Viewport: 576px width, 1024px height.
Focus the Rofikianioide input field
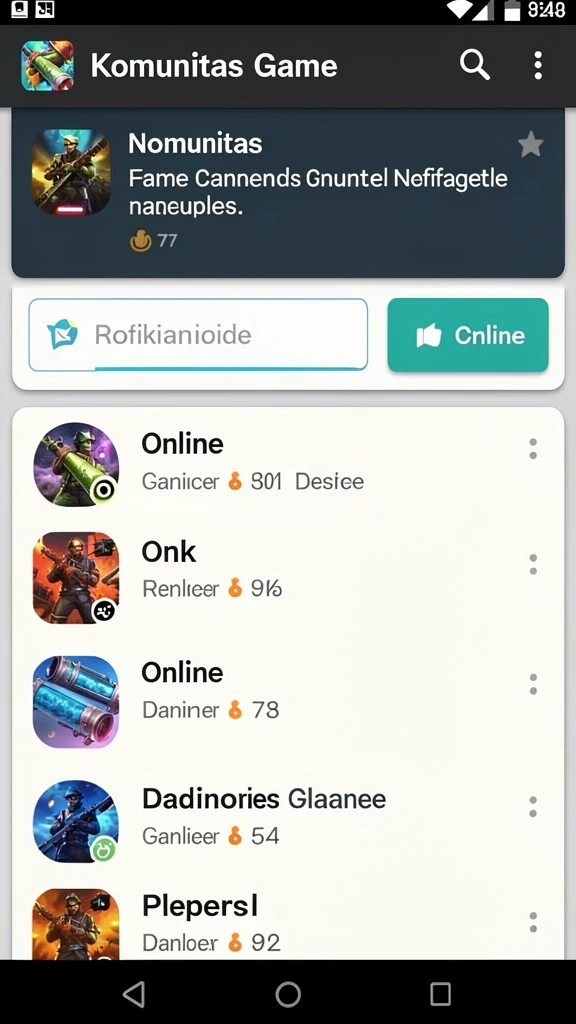[198, 334]
